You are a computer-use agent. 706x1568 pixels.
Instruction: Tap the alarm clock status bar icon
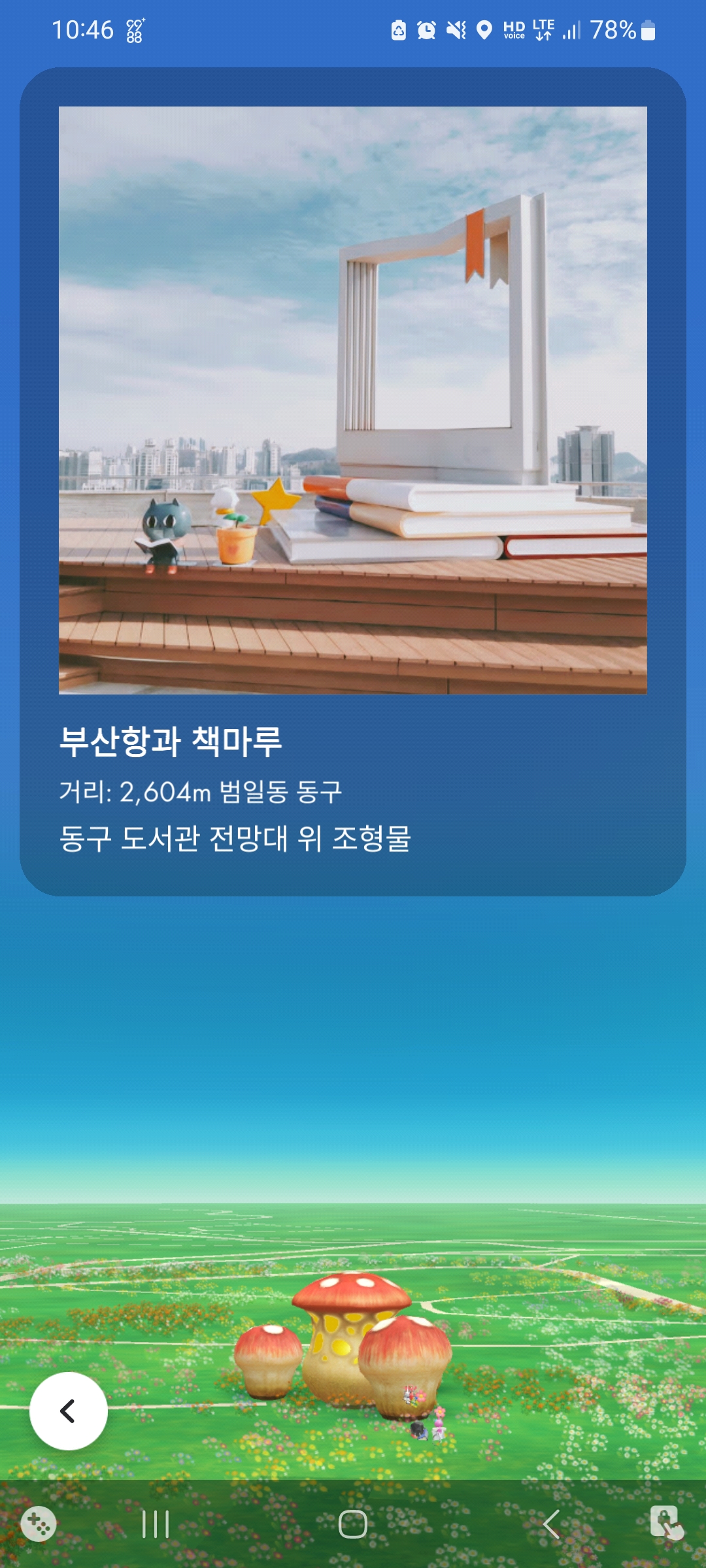click(426, 29)
